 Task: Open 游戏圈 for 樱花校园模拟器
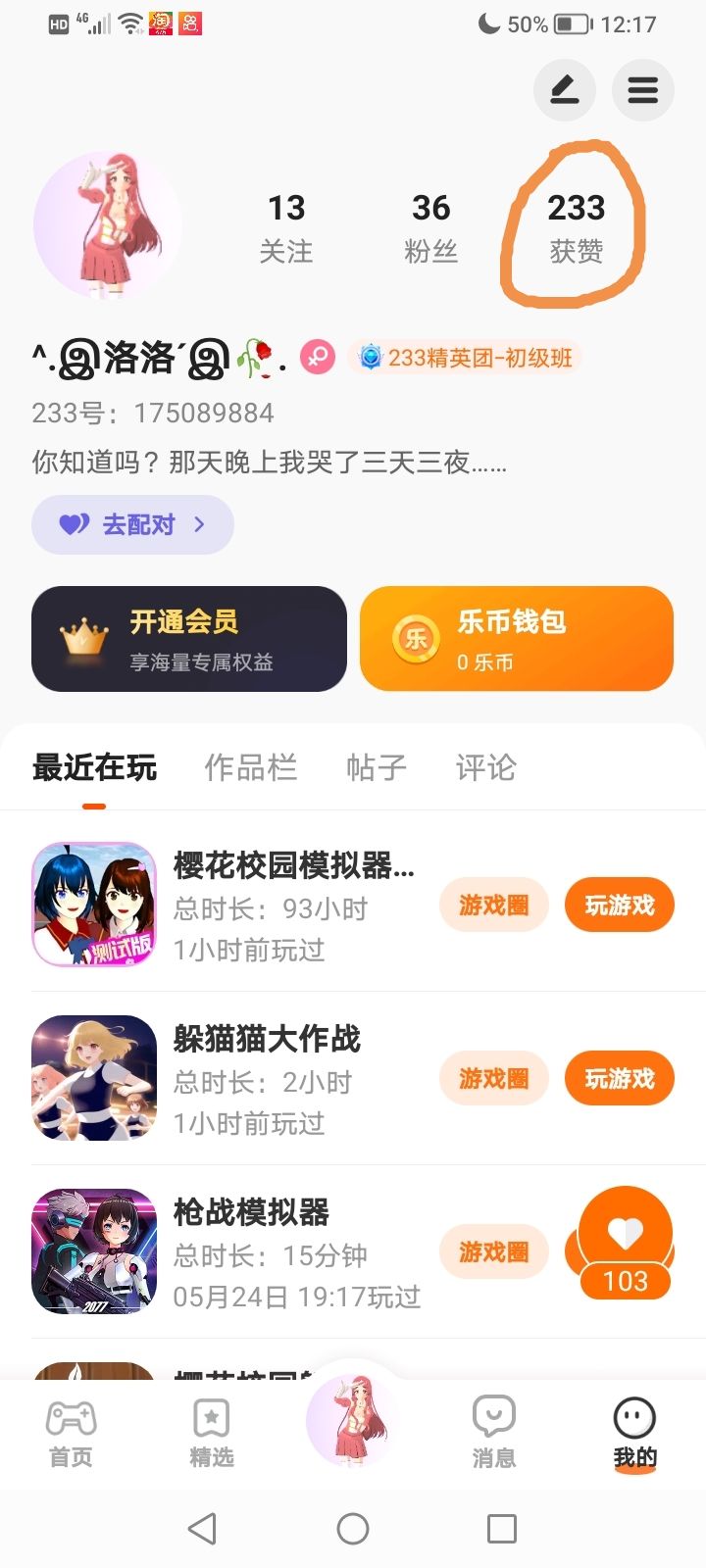click(x=493, y=905)
